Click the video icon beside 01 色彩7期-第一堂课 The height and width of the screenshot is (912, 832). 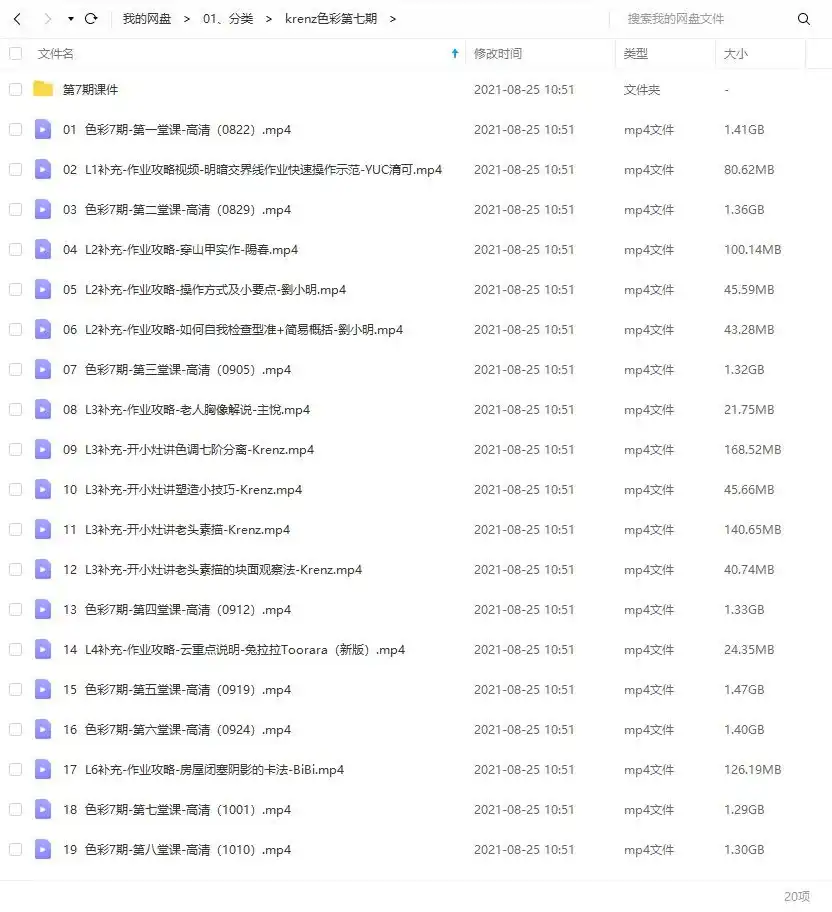coord(42,130)
